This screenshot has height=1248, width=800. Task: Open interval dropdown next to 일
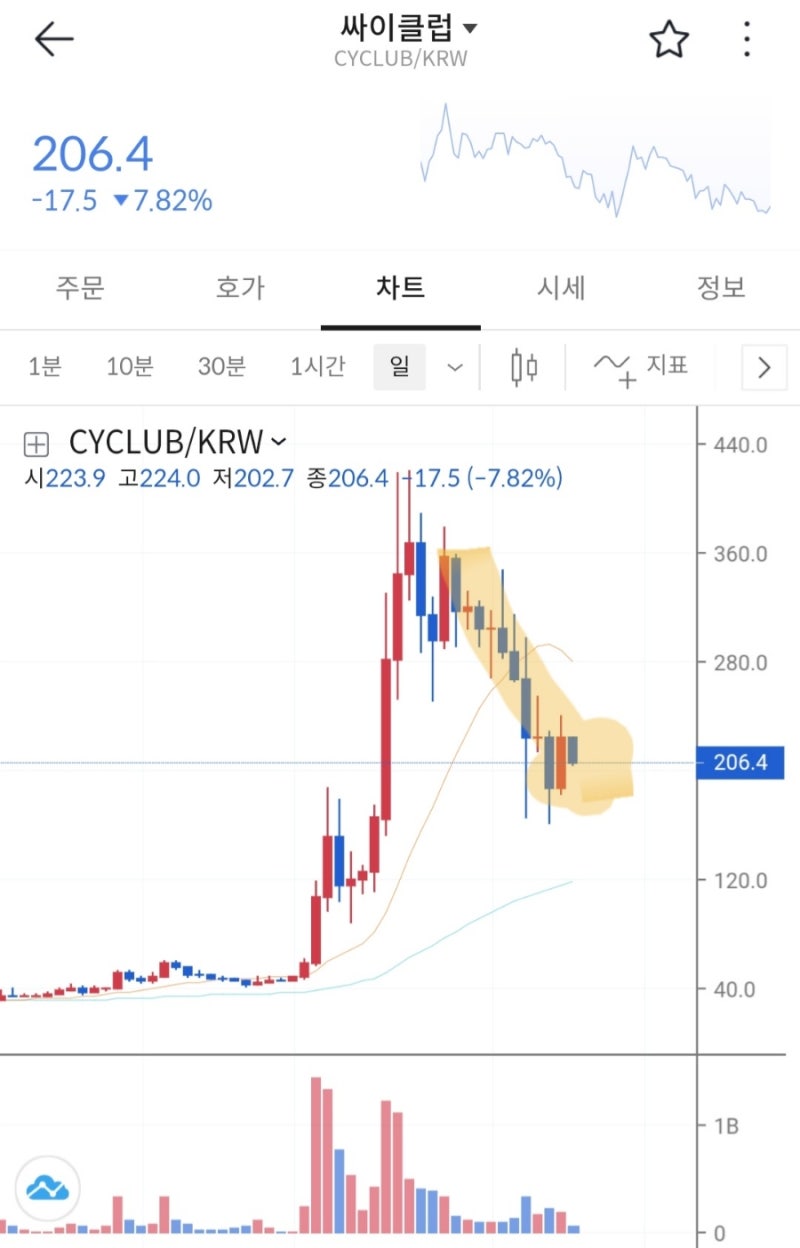tap(455, 367)
